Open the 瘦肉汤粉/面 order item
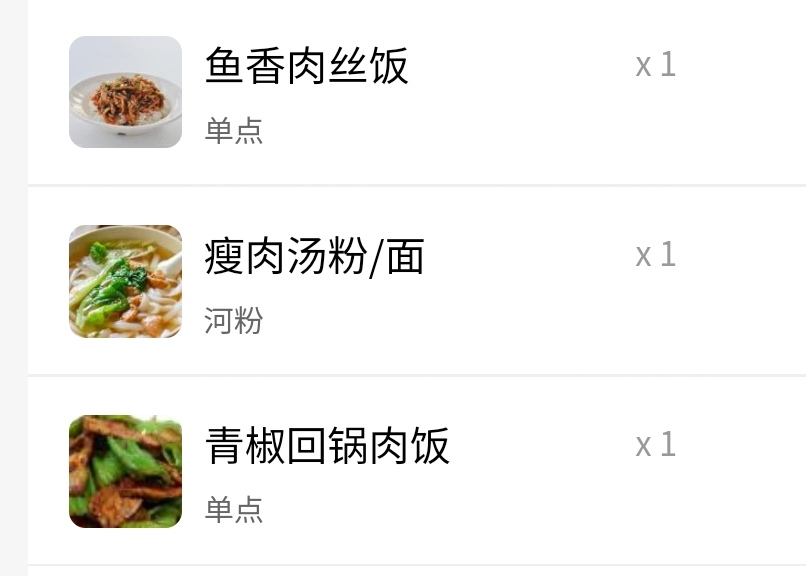The height and width of the screenshot is (576, 806). (314, 258)
